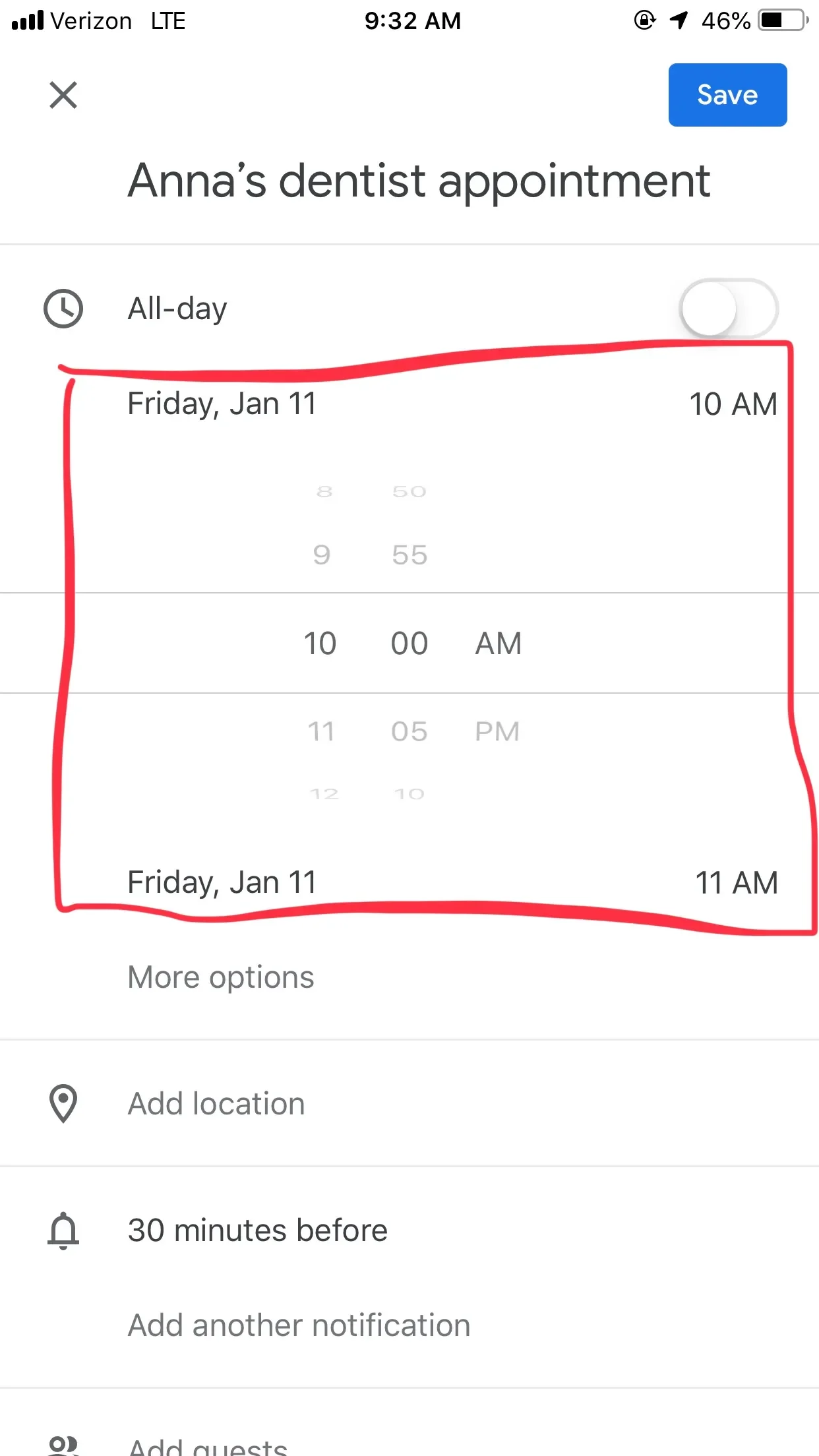Tap the 11 AM end time
This screenshot has width=819, height=1456.
[737, 883]
